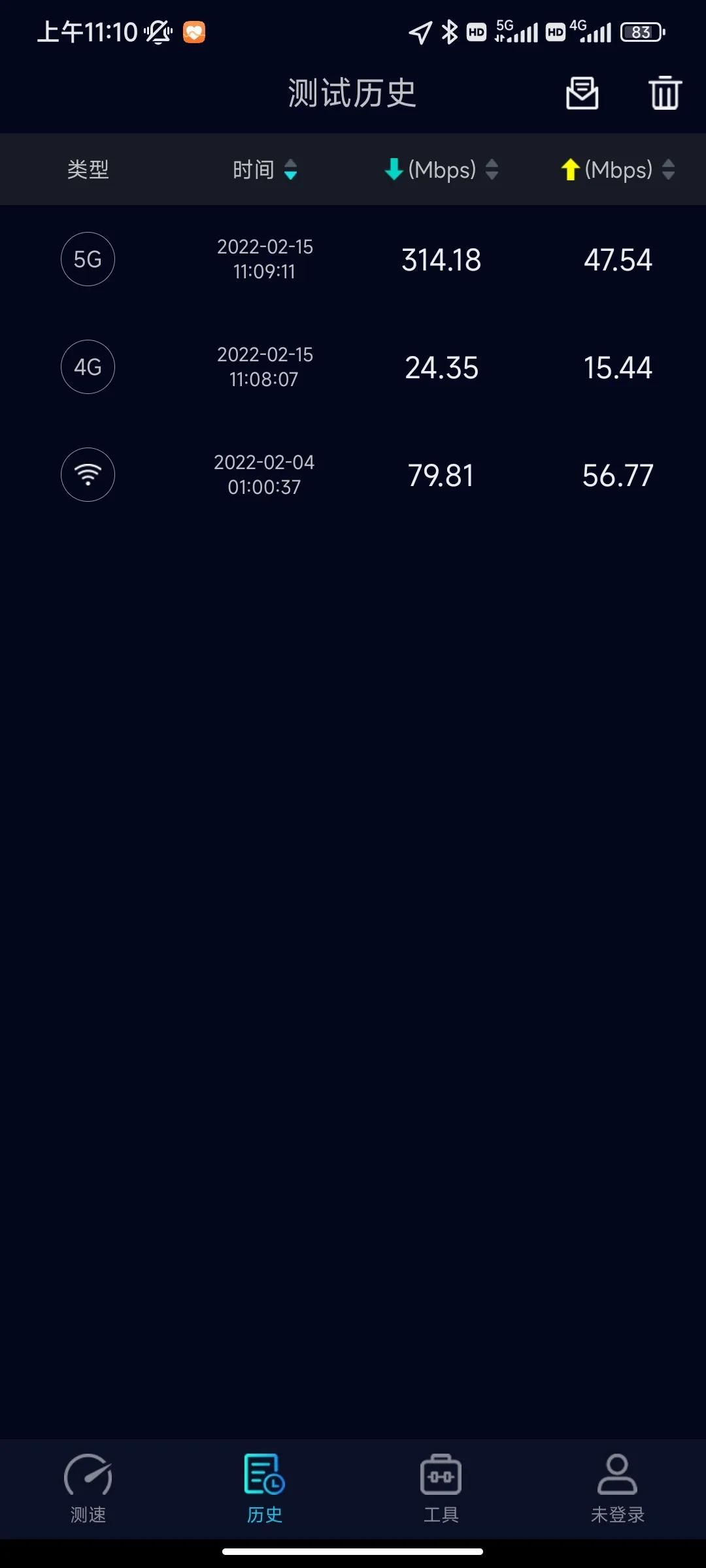Screen dimensions: 706x1568
Task: Sort history by time (时间)
Action: 265,170
